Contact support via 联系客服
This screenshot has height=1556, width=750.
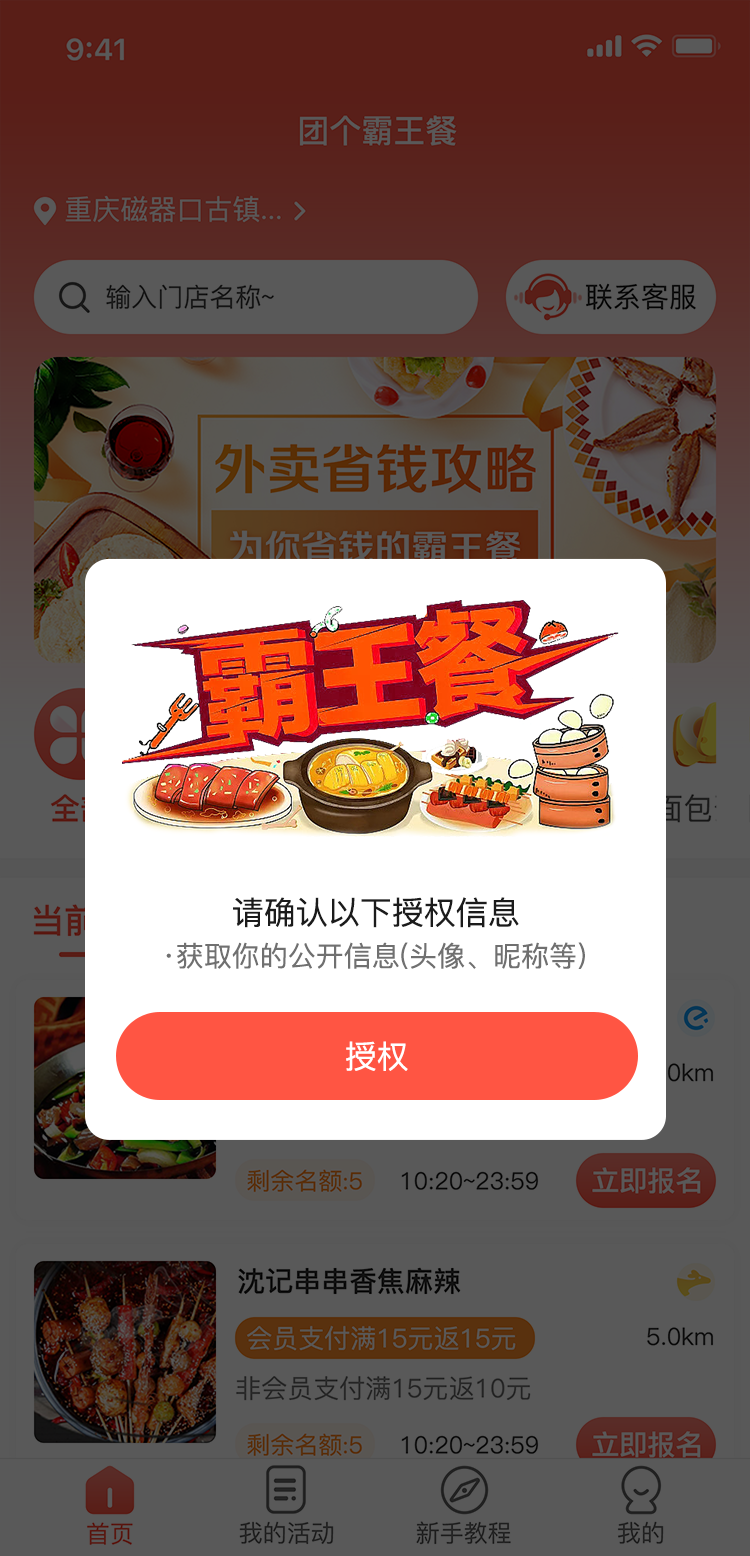pos(611,297)
